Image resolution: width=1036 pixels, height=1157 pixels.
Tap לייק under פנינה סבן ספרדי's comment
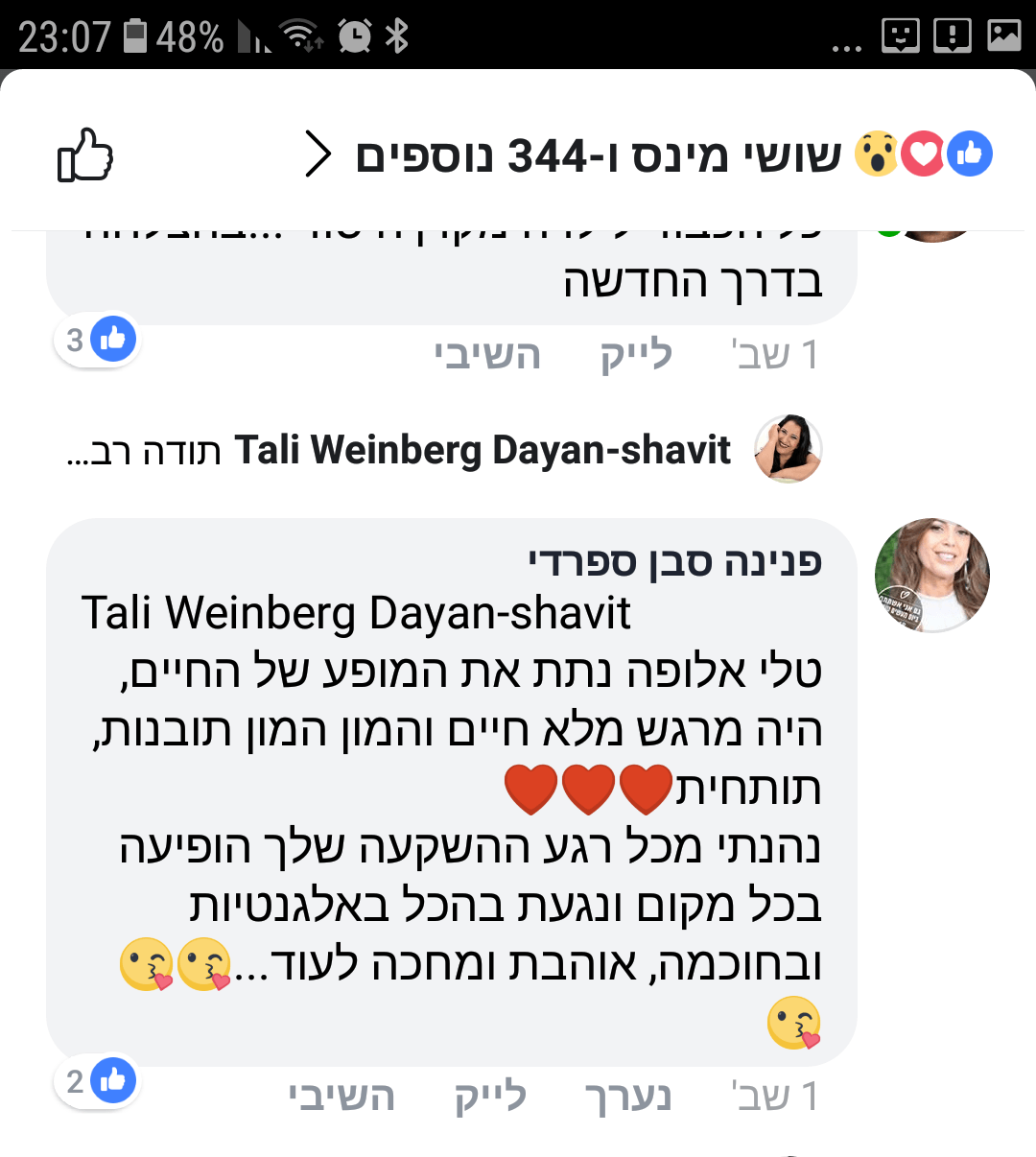click(x=490, y=1097)
